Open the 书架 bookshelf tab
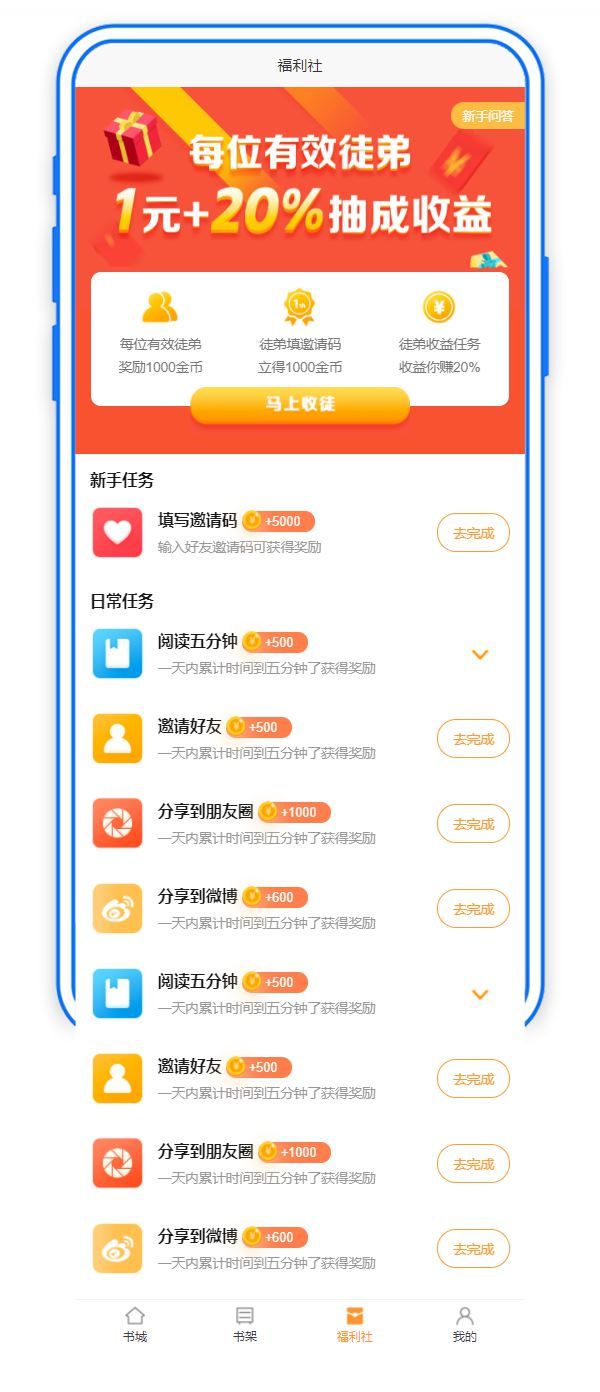 tap(245, 1324)
